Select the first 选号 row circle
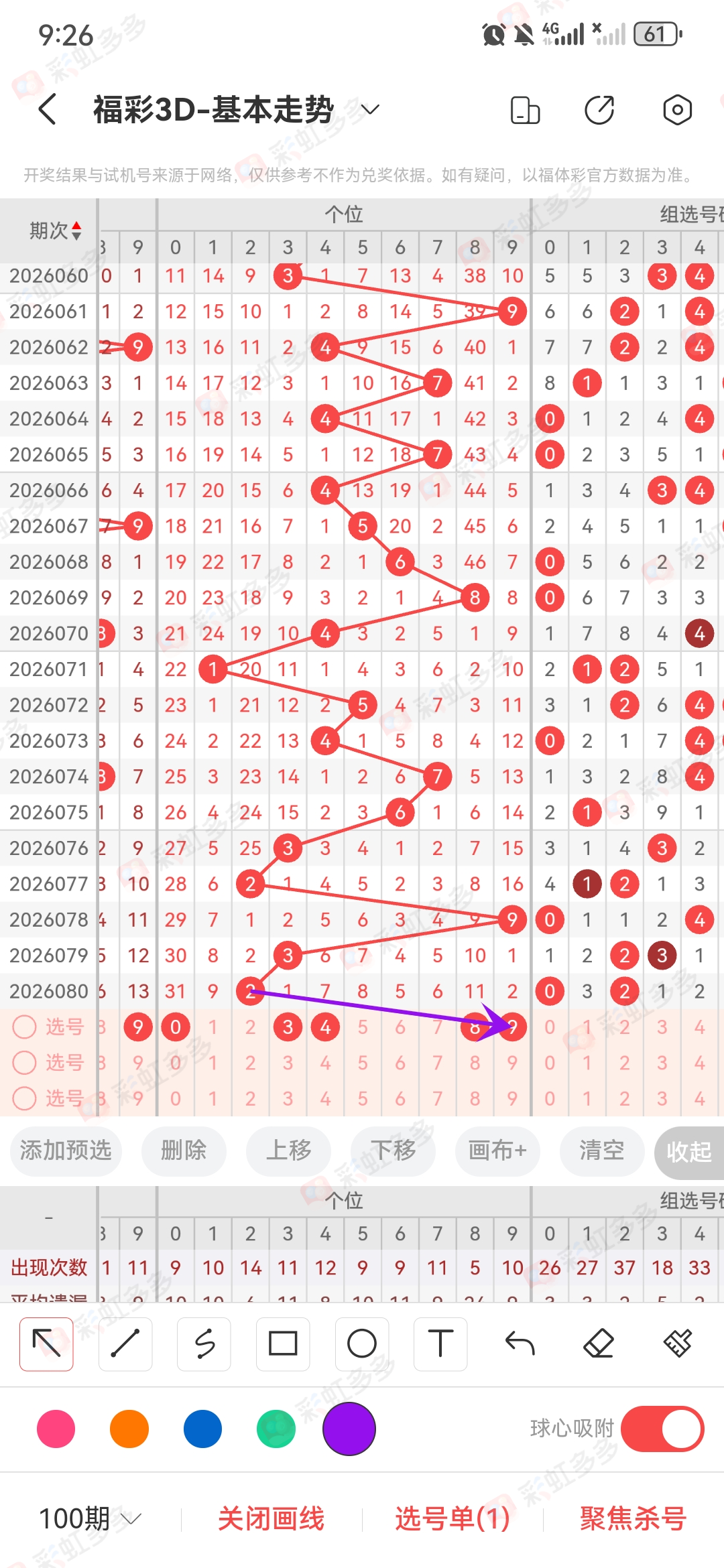 coord(23,1027)
